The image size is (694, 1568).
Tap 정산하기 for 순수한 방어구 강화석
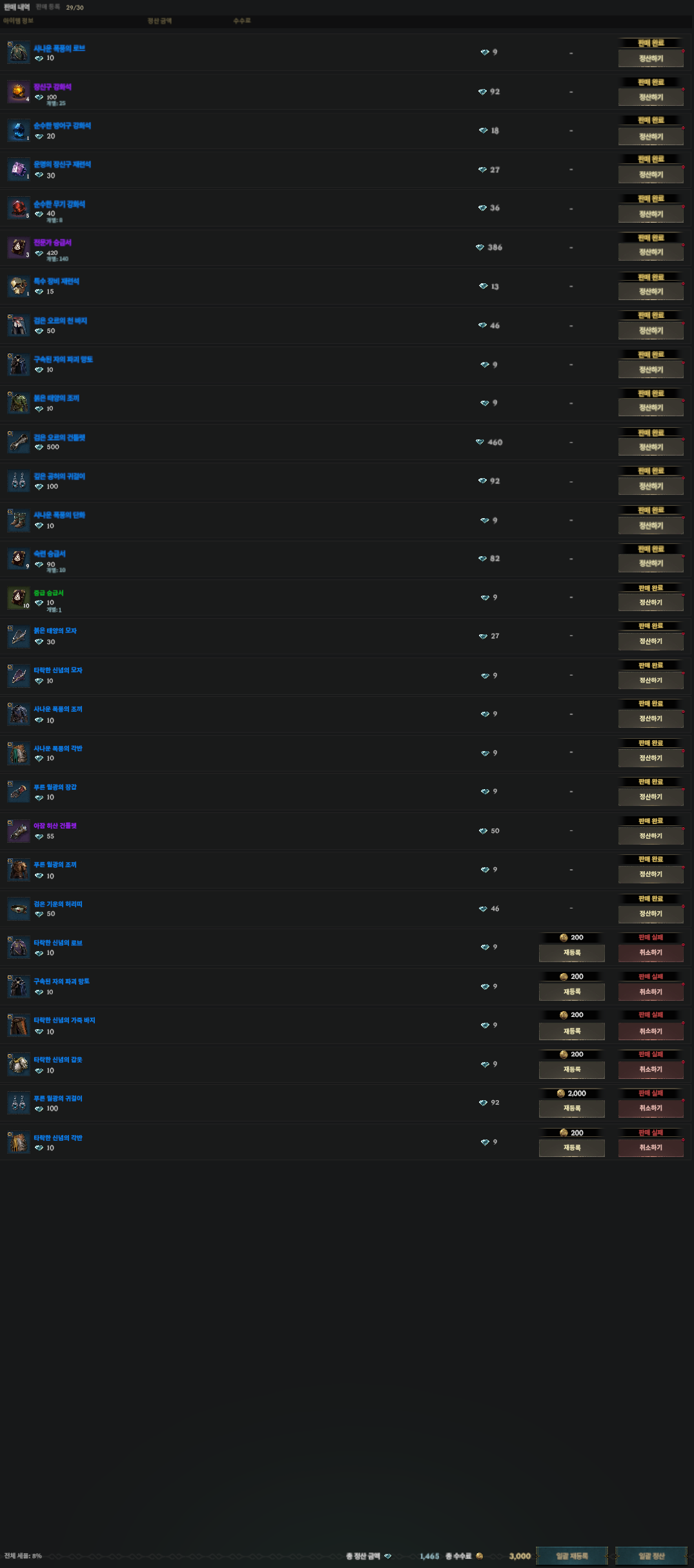click(x=651, y=137)
